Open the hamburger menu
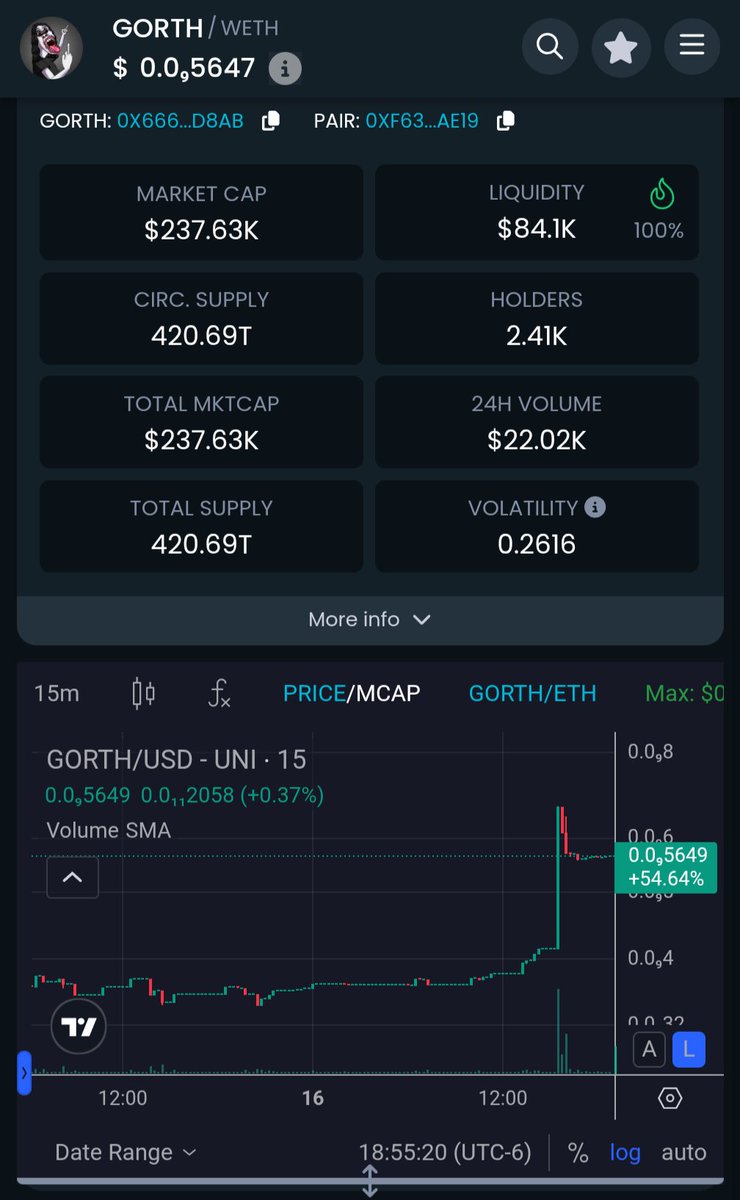Viewport: 740px width, 1200px height. (692, 46)
